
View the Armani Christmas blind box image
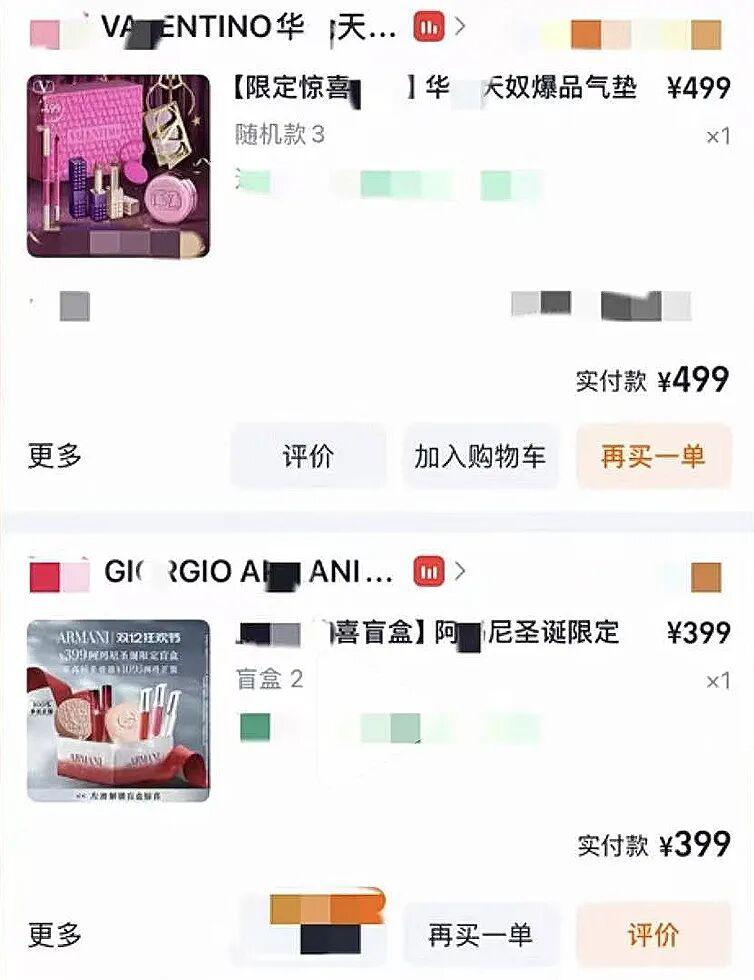tap(118, 711)
